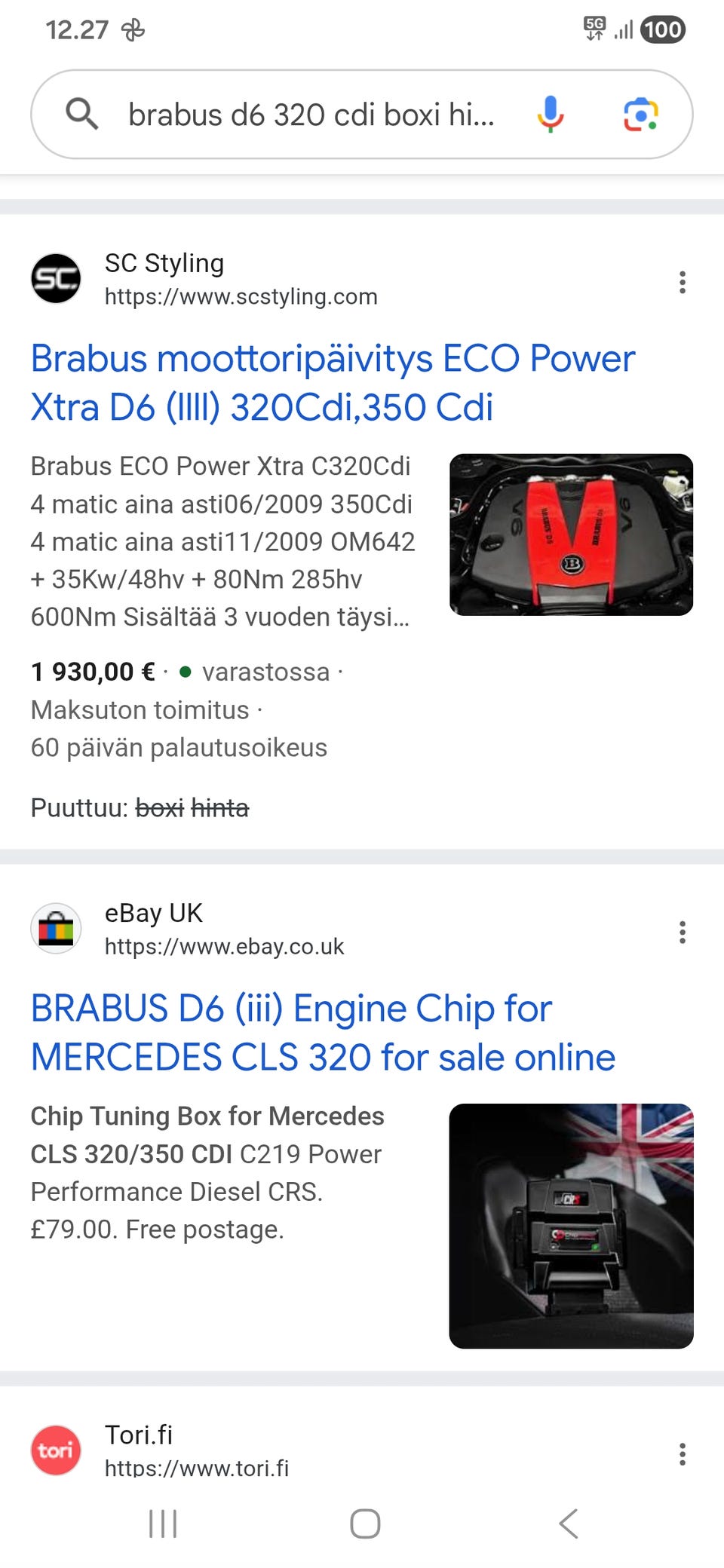The width and height of the screenshot is (724, 1568).
Task: Tap the red Brabus engine cover thumbnail
Action: coord(571,534)
